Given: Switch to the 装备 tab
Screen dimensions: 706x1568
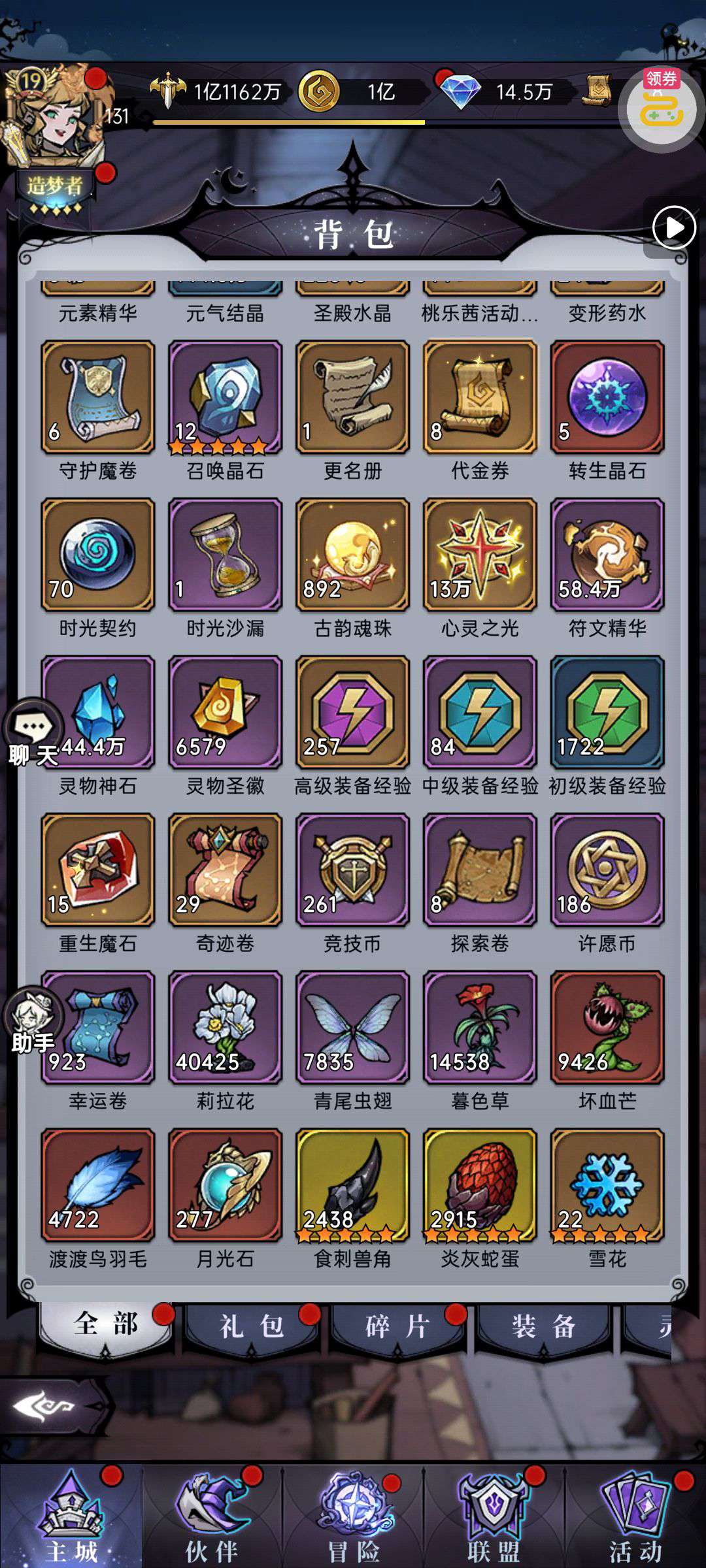Looking at the screenshot, I should point(544,1327).
